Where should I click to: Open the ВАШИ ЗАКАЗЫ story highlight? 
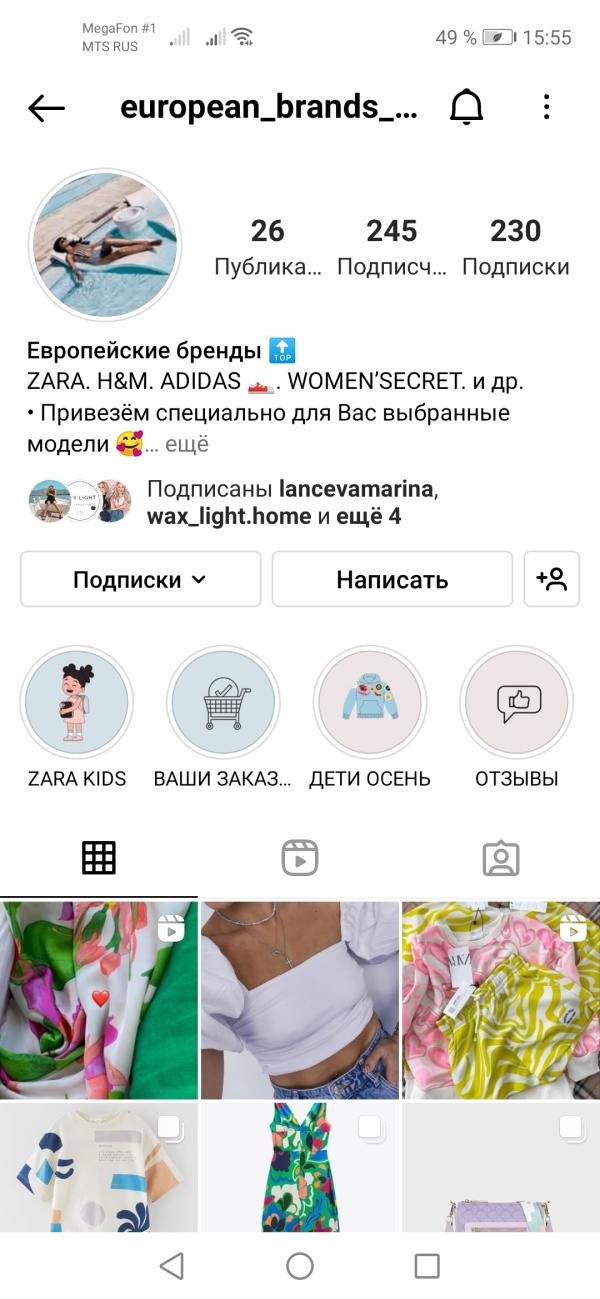(x=223, y=703)
